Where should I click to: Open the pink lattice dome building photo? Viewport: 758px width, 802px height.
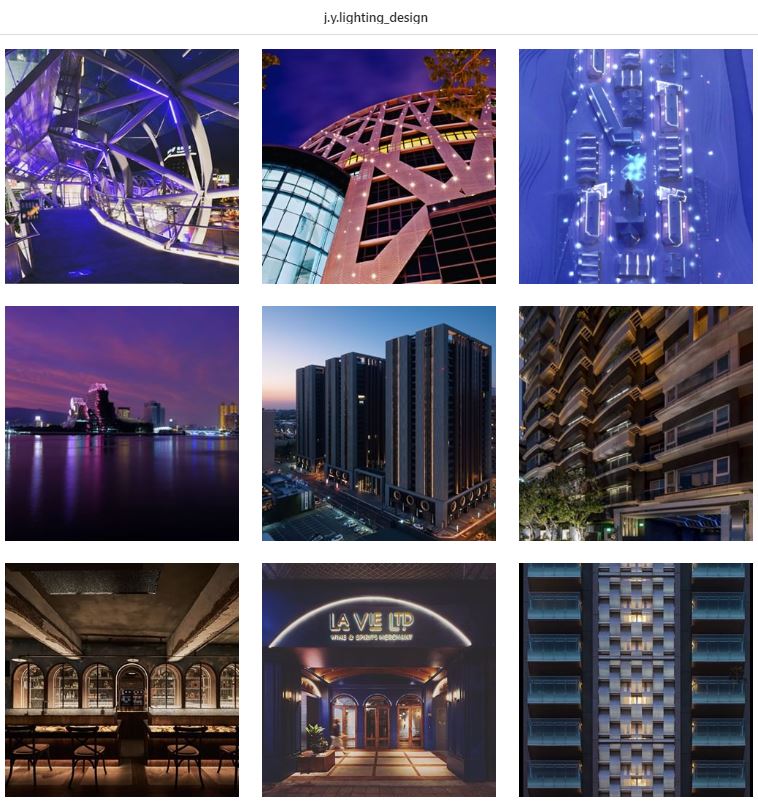pyautogui.click(x=379, y=166)
